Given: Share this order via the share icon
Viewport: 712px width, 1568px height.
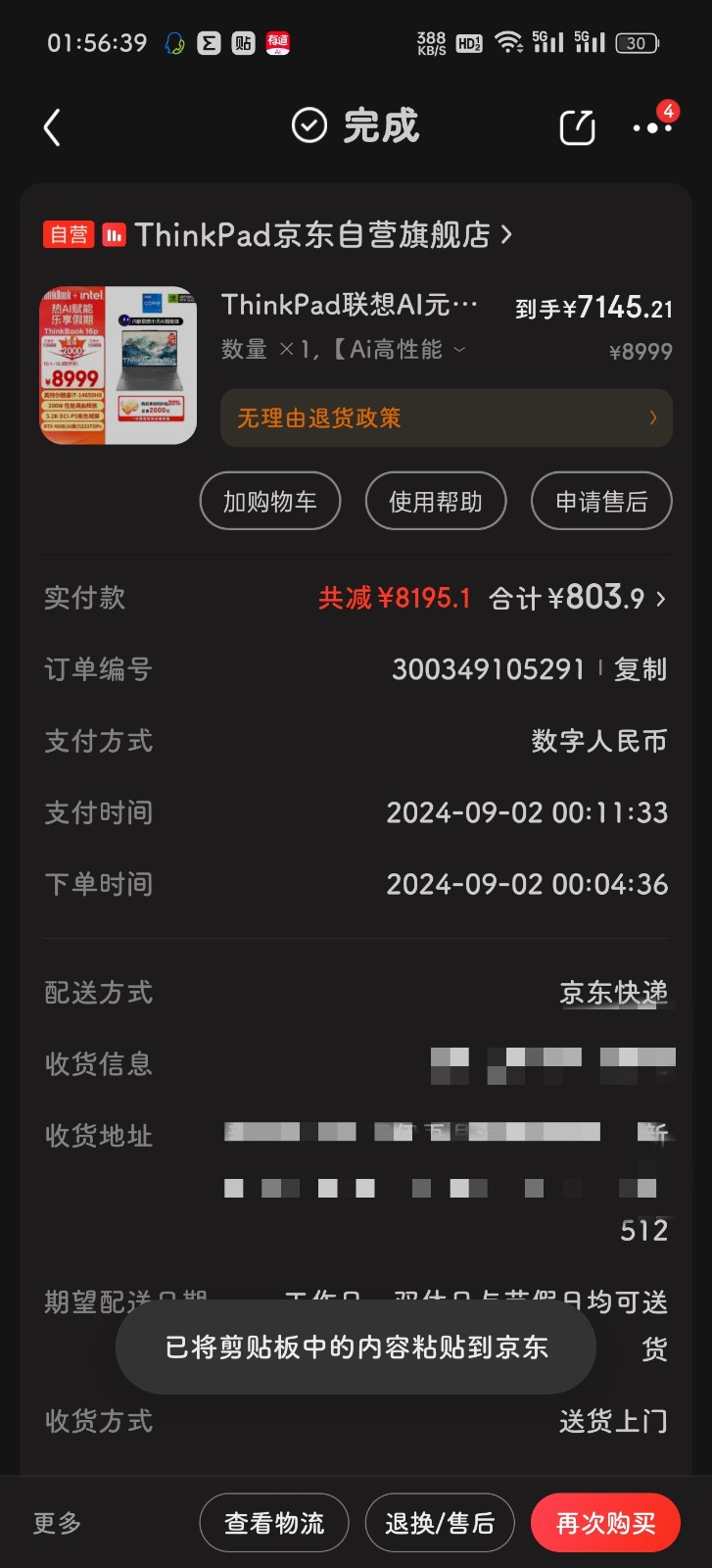Looking at the screenshot, I should pos(577,127).
